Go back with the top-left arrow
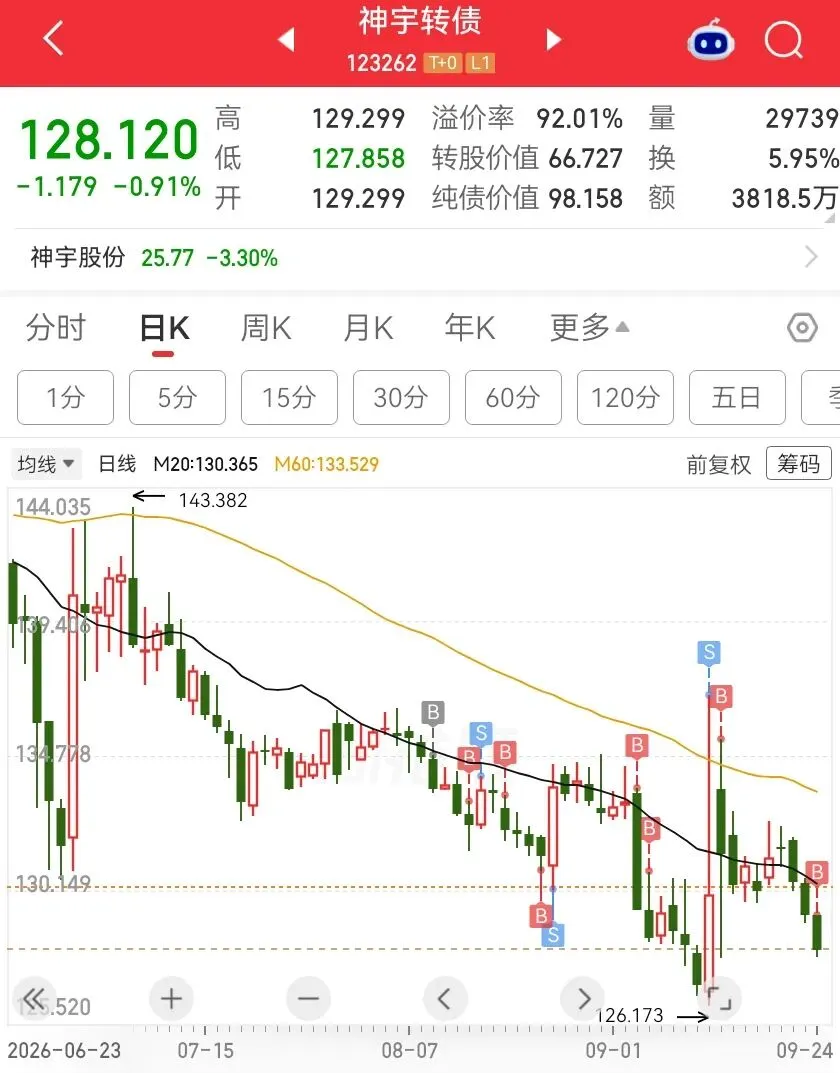This screenshot has height=1073, width=840. pyautogui.click(x=53, y=38)
